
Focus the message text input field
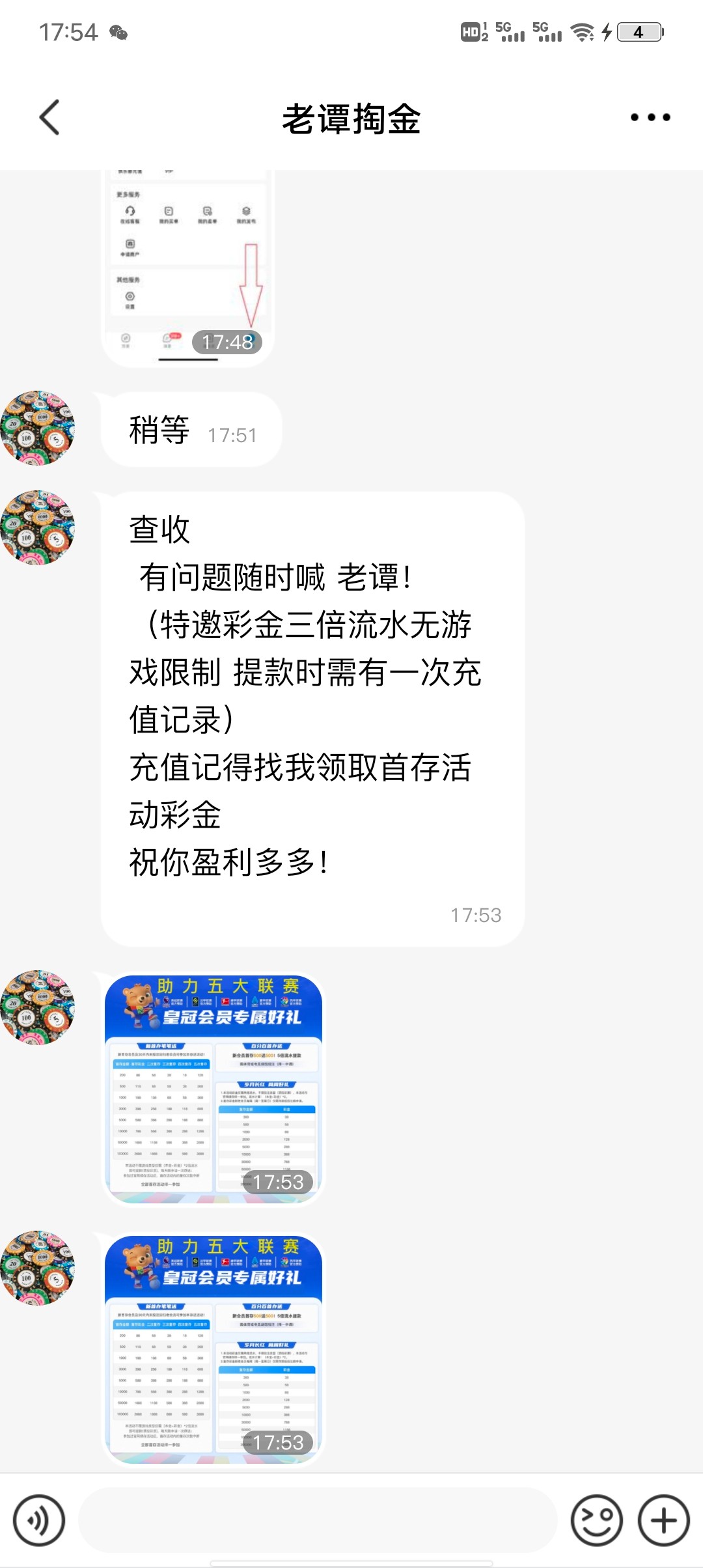318,1520
